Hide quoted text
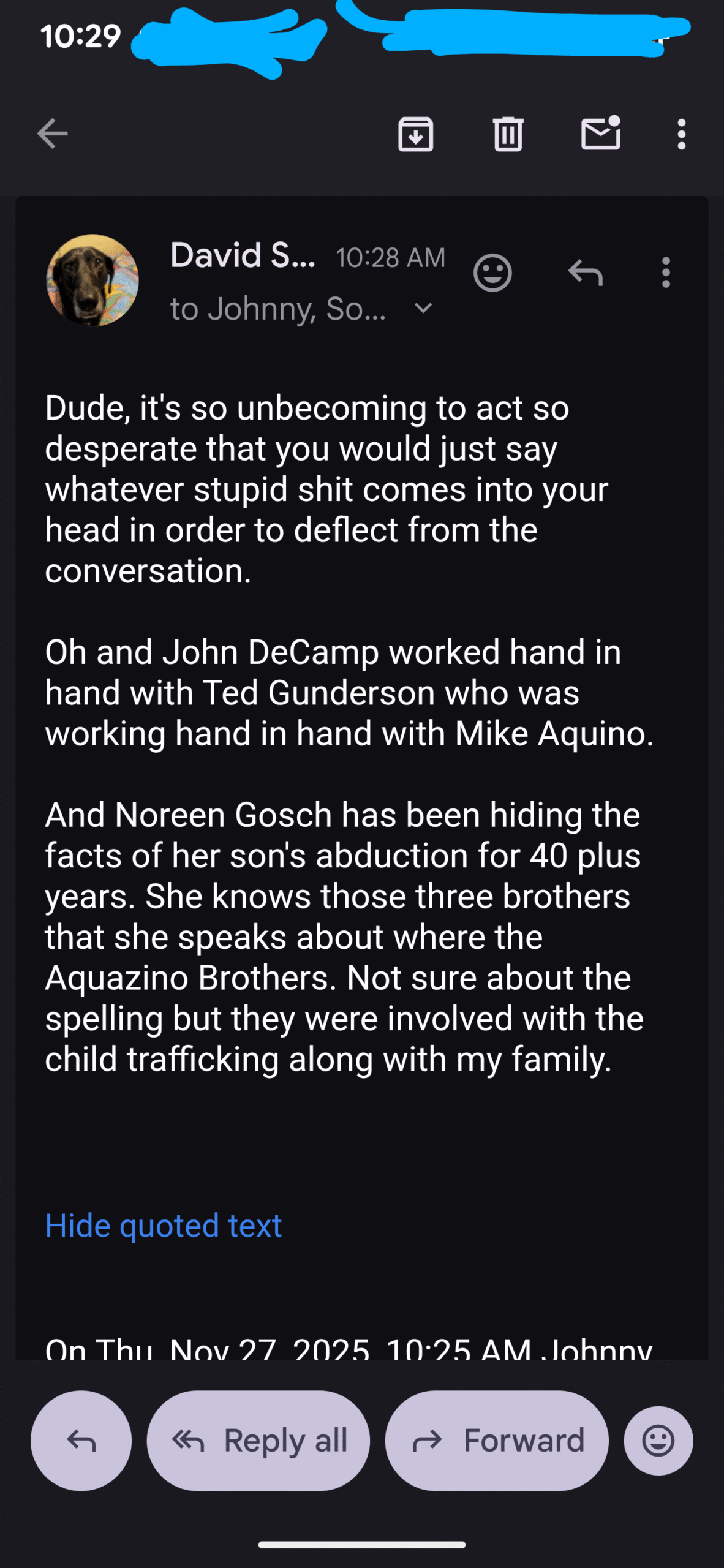 [x=163, y=1226]
